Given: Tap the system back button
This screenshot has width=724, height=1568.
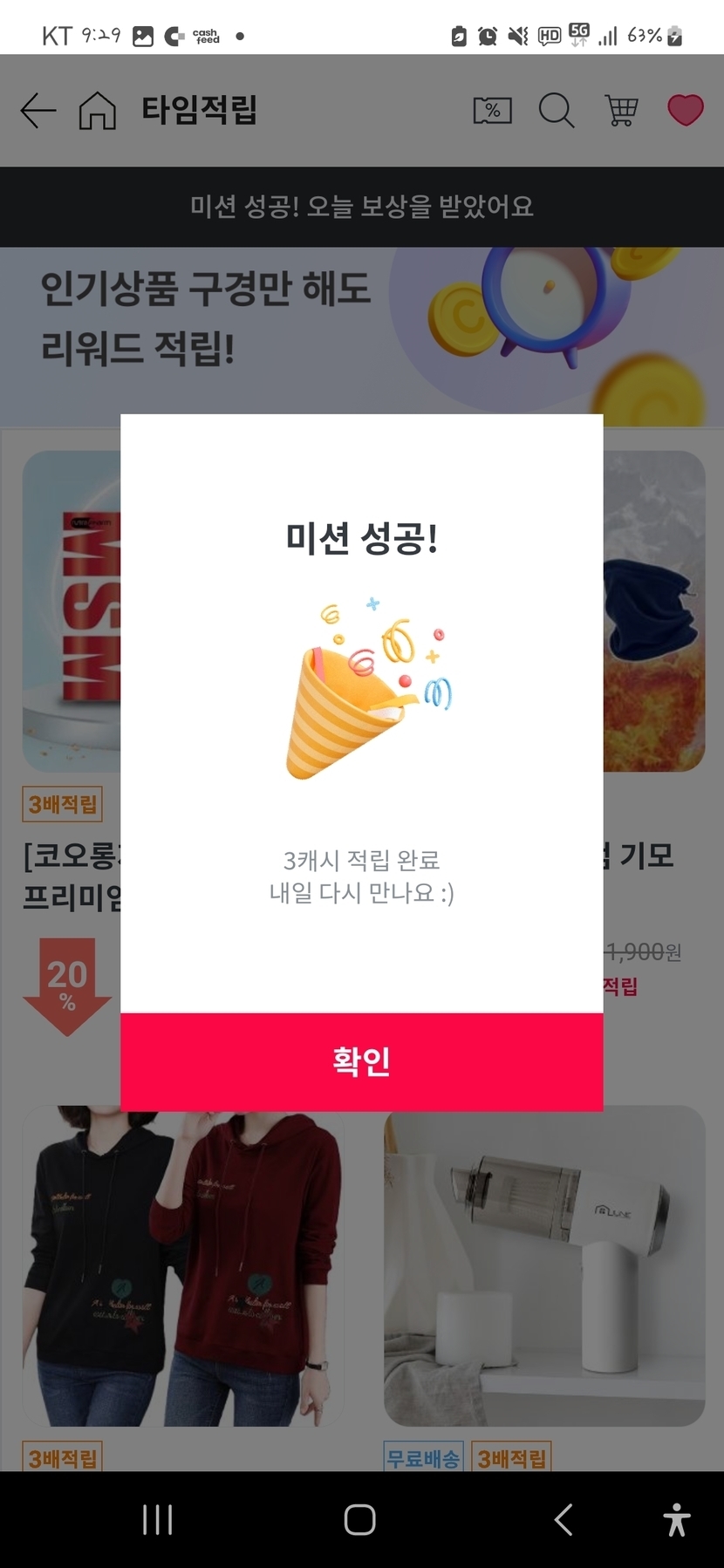Looking at the screenshot, I should (x=563, y=1520).
